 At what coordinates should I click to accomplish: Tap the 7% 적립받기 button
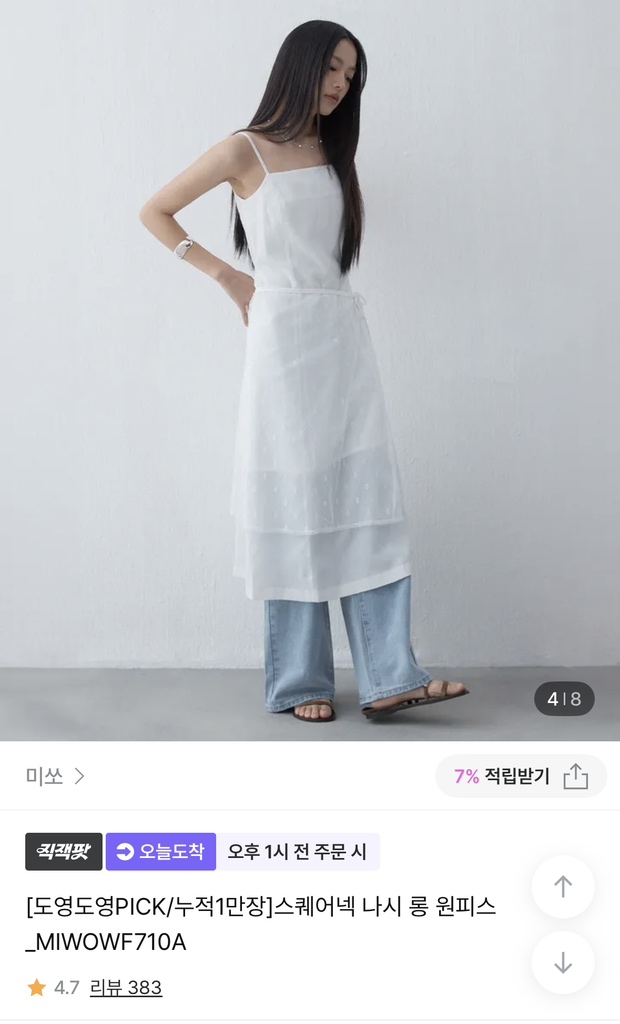[502, 776]
